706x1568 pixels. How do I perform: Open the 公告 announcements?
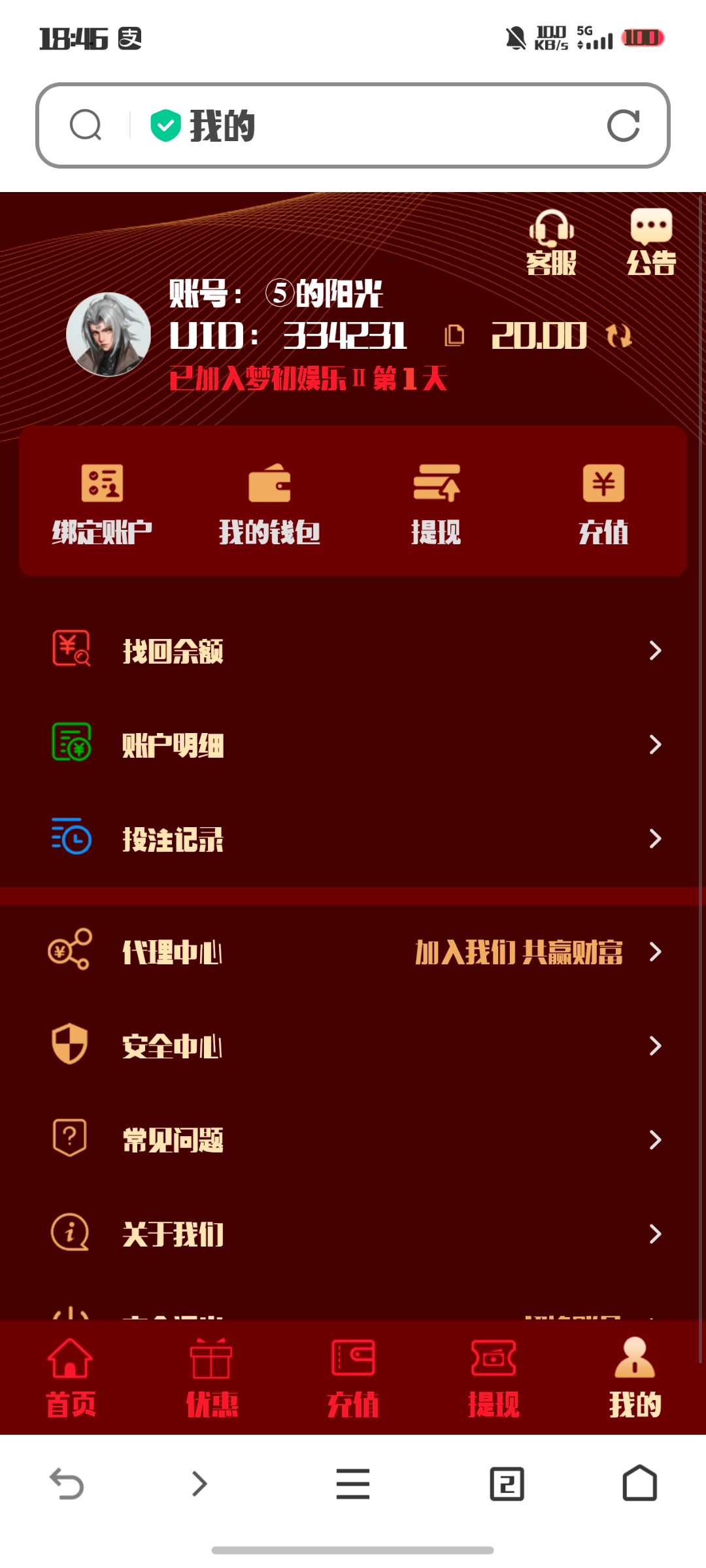click(651, 242)
